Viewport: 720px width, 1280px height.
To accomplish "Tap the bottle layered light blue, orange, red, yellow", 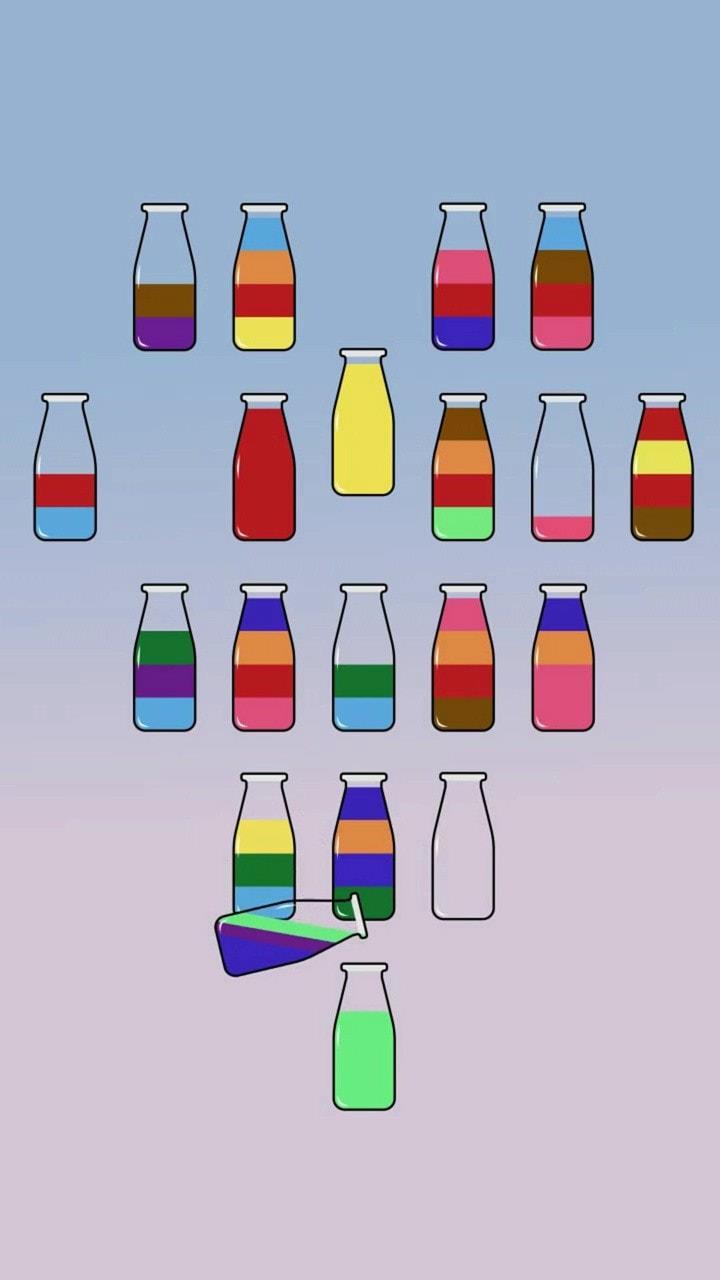I will click(x=264, y=278).
